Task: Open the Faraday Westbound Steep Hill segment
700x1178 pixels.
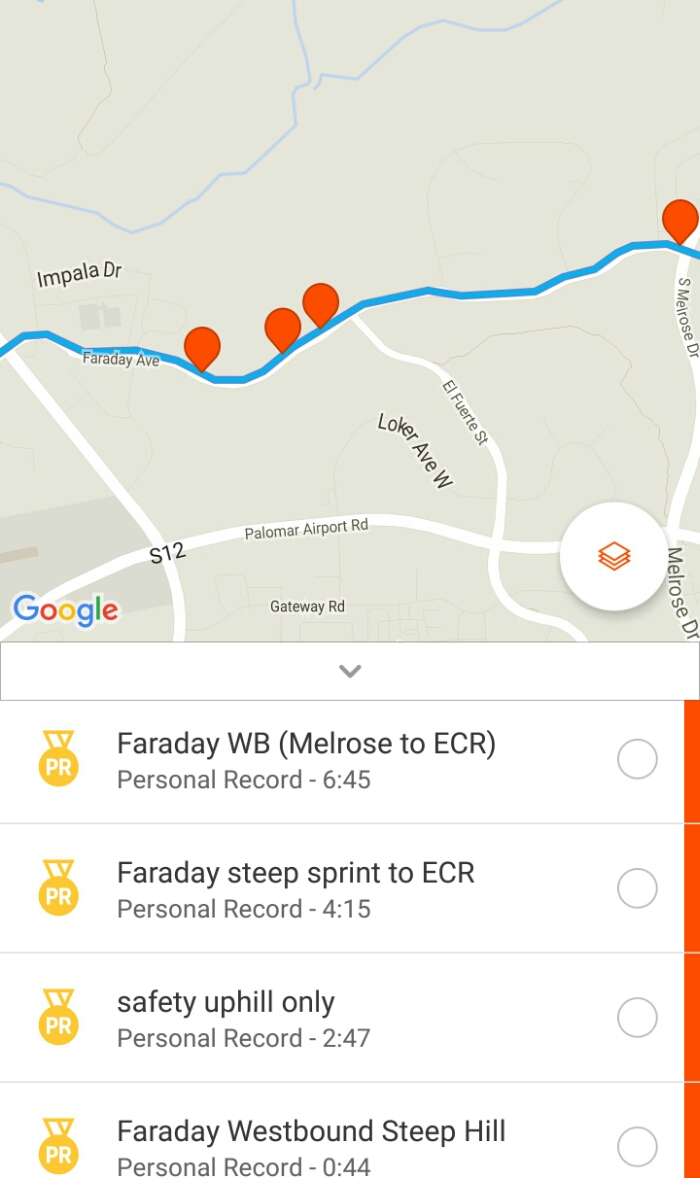Action: click(x=311, y=1146)
